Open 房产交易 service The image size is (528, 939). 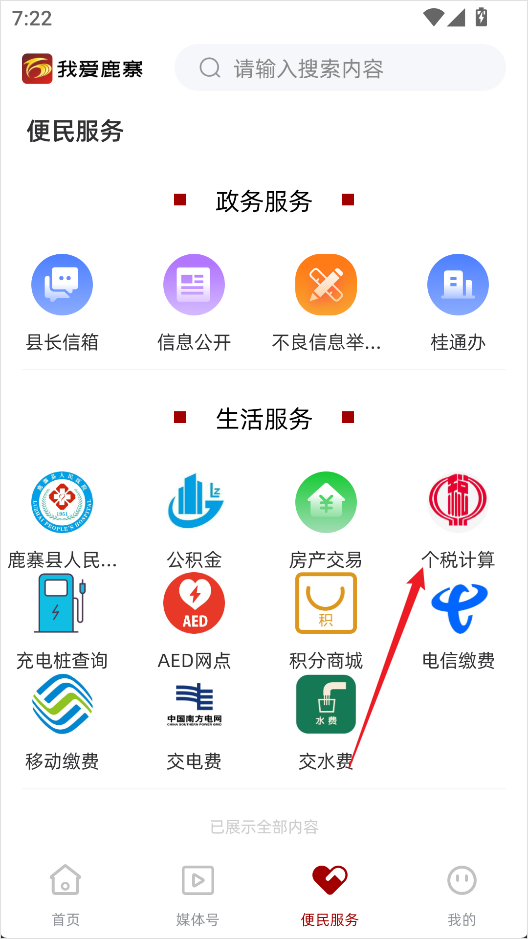(326, 520)
